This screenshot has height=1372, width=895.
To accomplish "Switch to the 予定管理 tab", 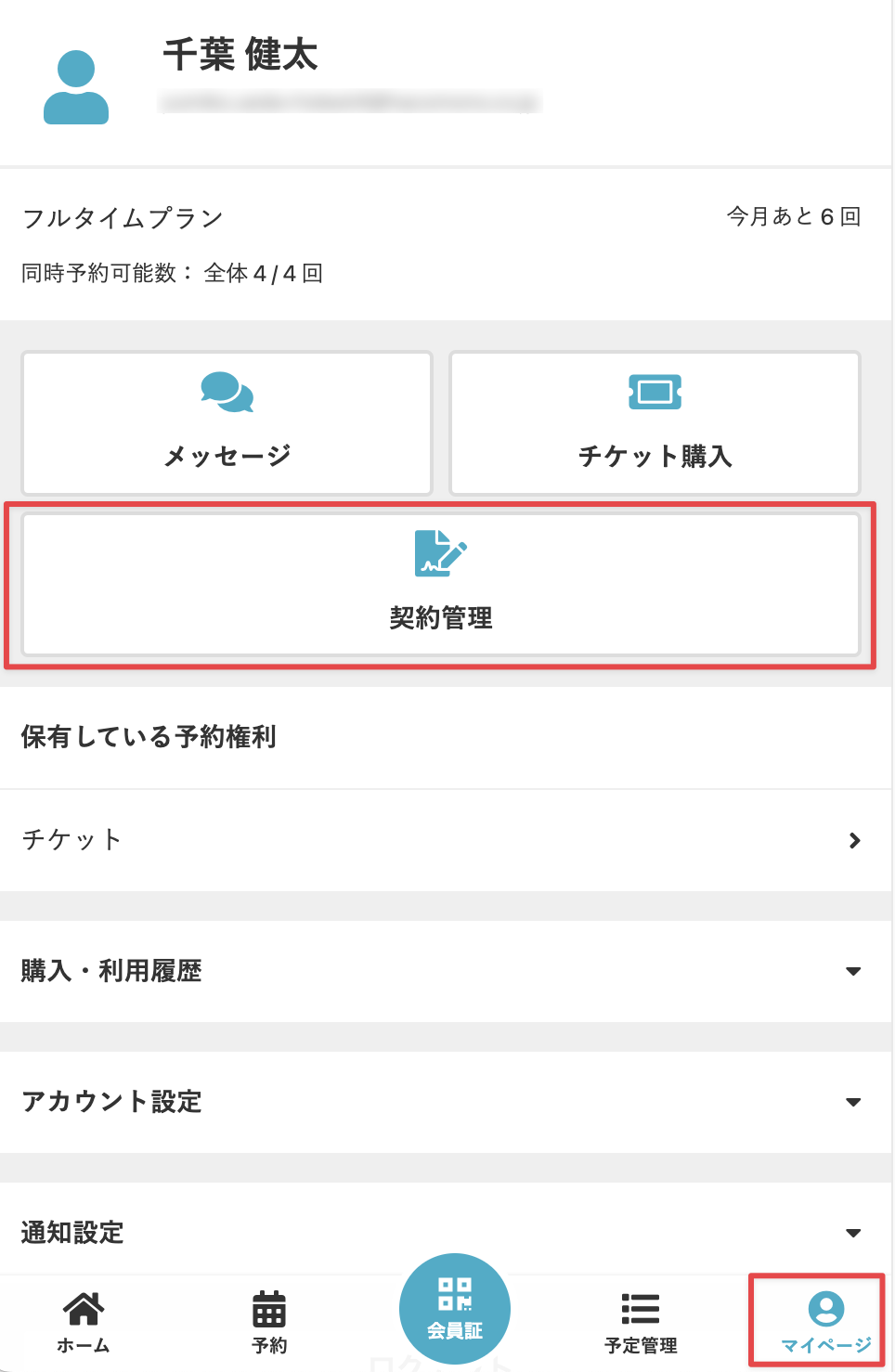I will pyautogui.click(x=641, y=1322).
